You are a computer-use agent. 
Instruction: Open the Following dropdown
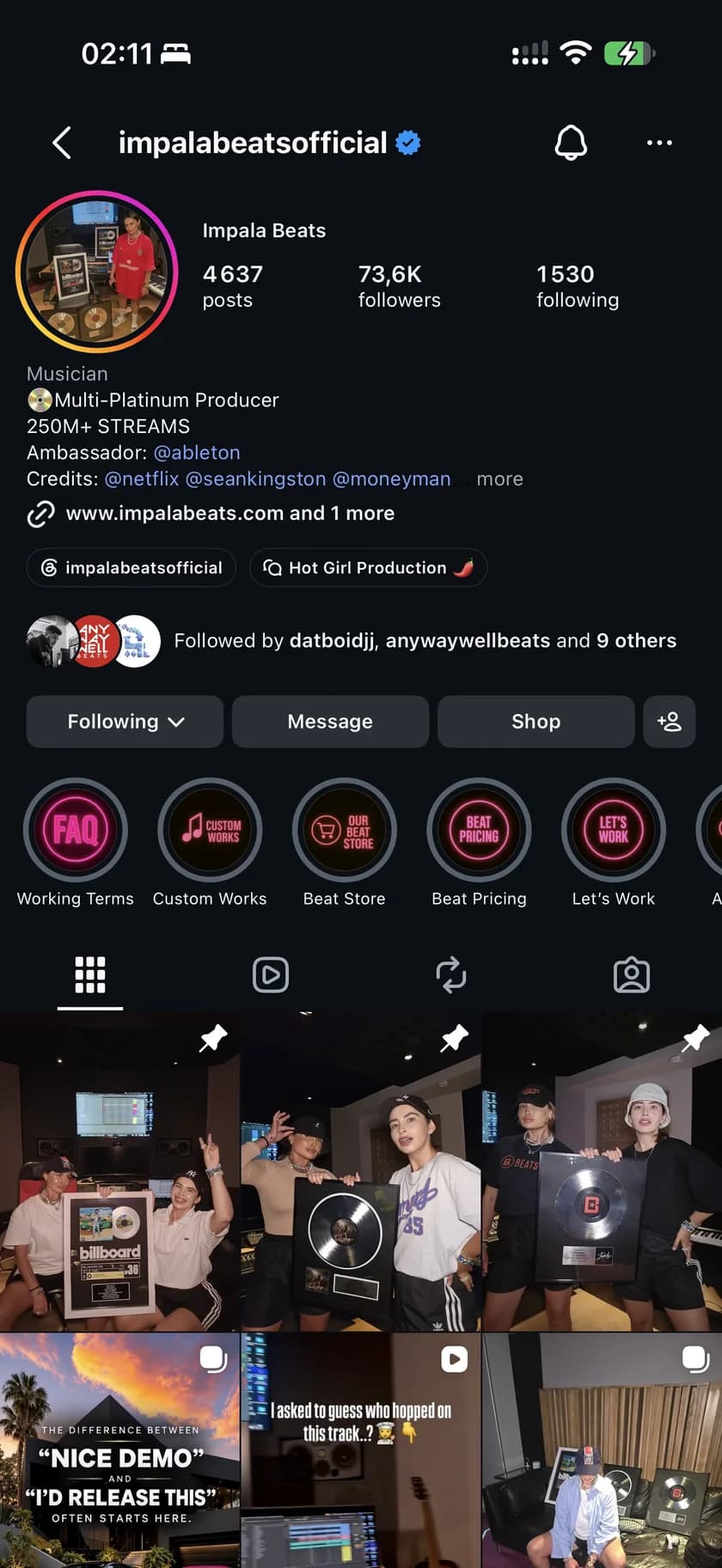(x=125, y=722)
